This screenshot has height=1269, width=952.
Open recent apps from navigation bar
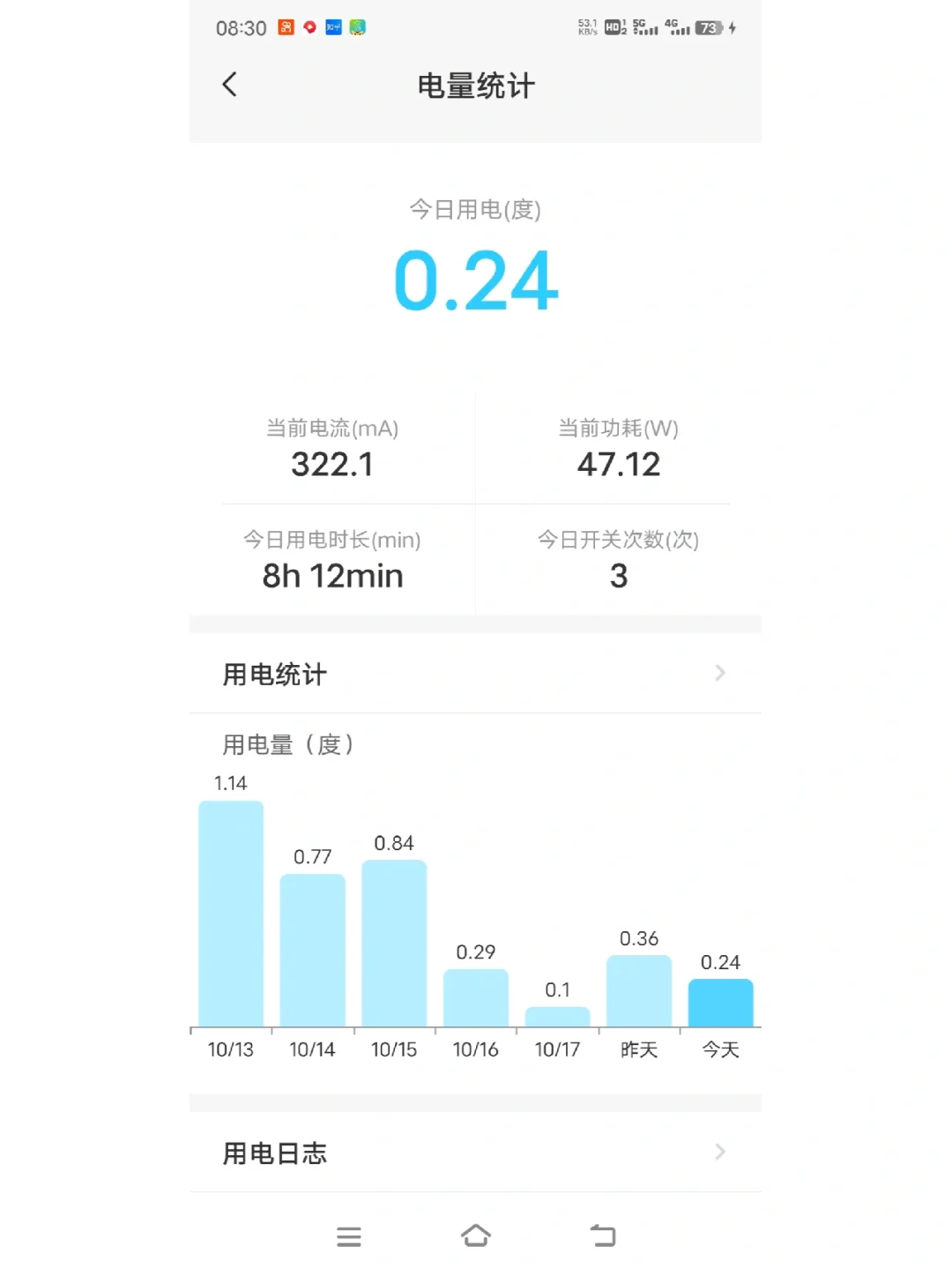pyautogui.click(x=349, y=1236)
